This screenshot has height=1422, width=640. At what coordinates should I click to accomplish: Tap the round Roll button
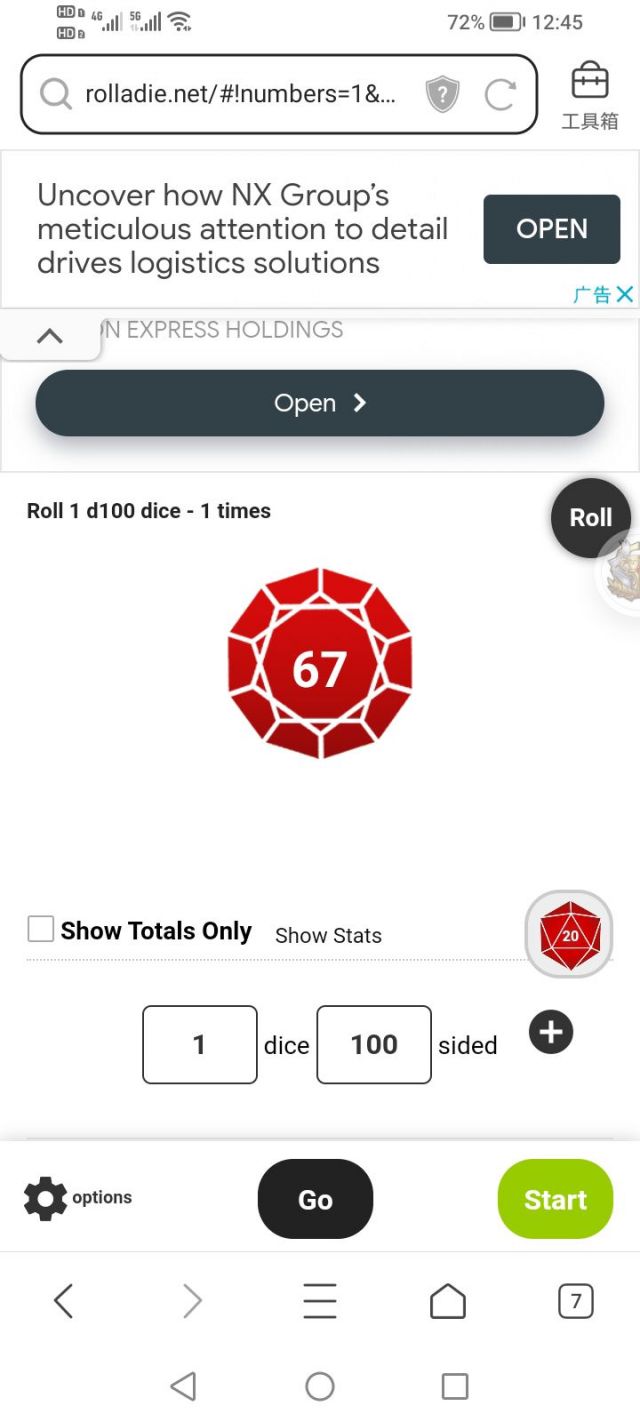[590, 518]
